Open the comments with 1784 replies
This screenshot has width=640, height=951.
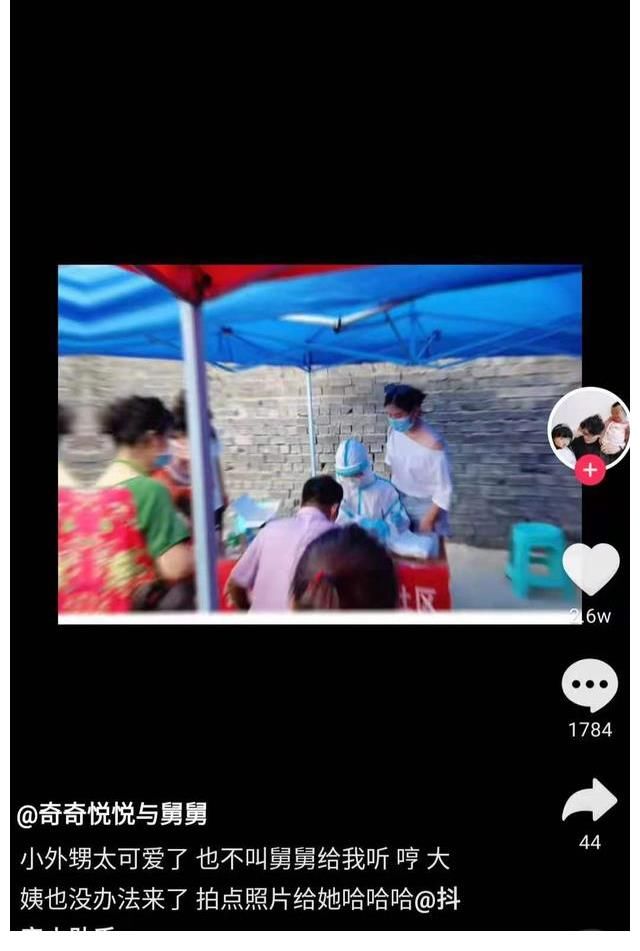pyautogui.click(x=590, y=686)
